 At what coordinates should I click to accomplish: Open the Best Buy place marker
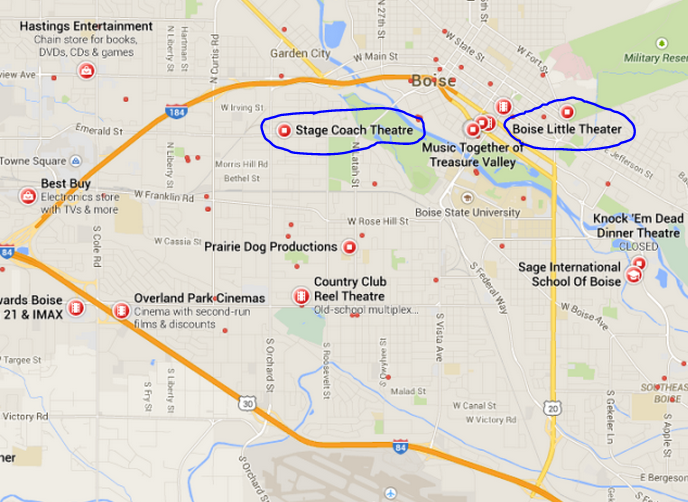tap(27, 197)
